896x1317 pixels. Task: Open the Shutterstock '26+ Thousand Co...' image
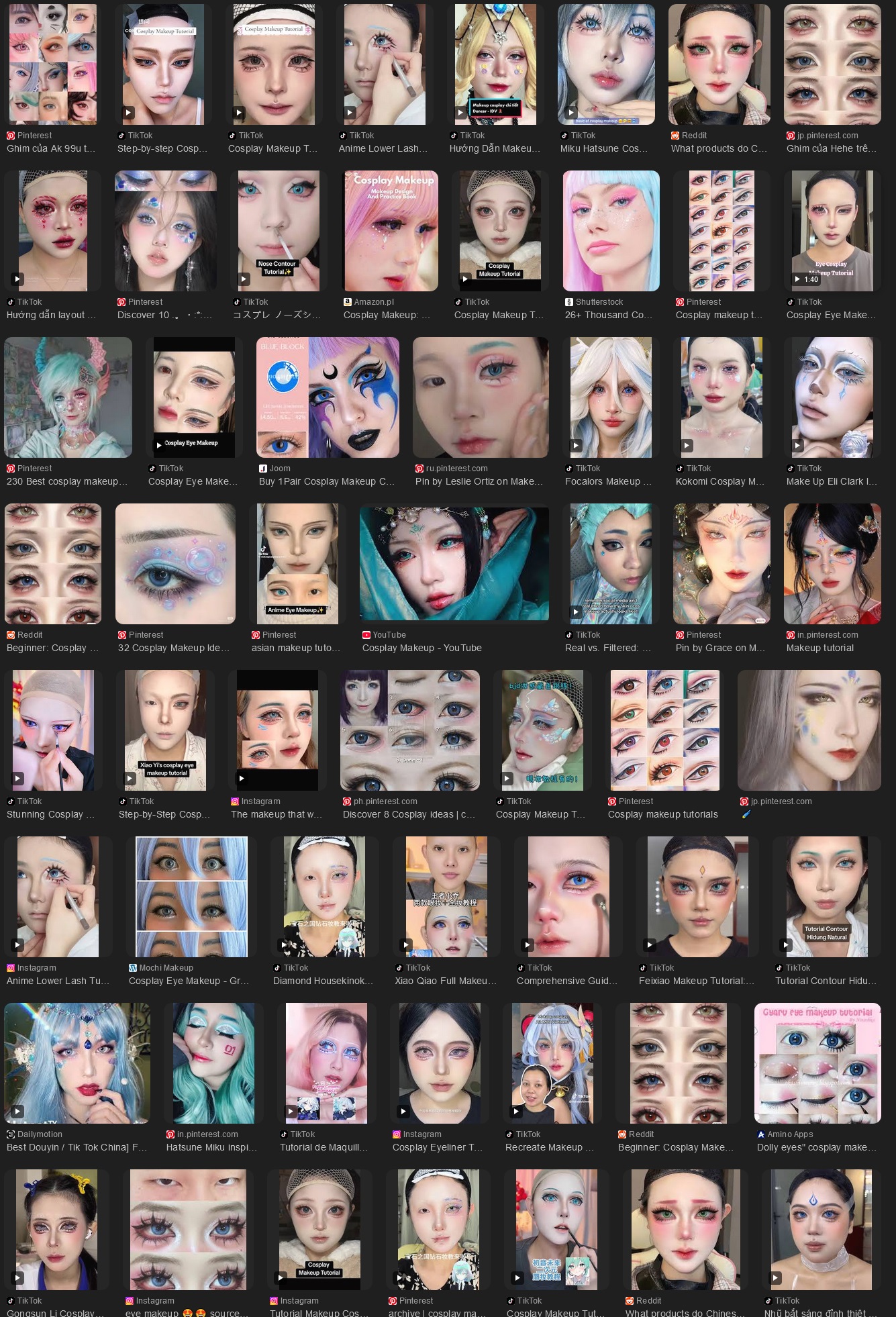pyautogui.click(x=611, y=231)
